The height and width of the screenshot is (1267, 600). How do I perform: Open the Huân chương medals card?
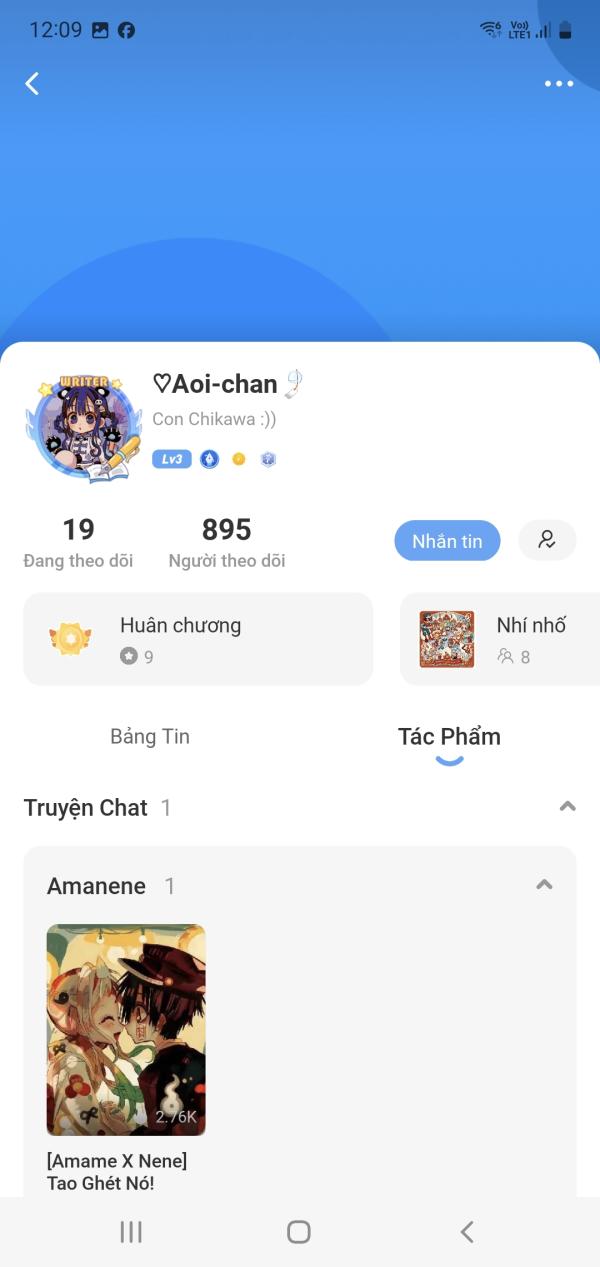pos(198,639)
